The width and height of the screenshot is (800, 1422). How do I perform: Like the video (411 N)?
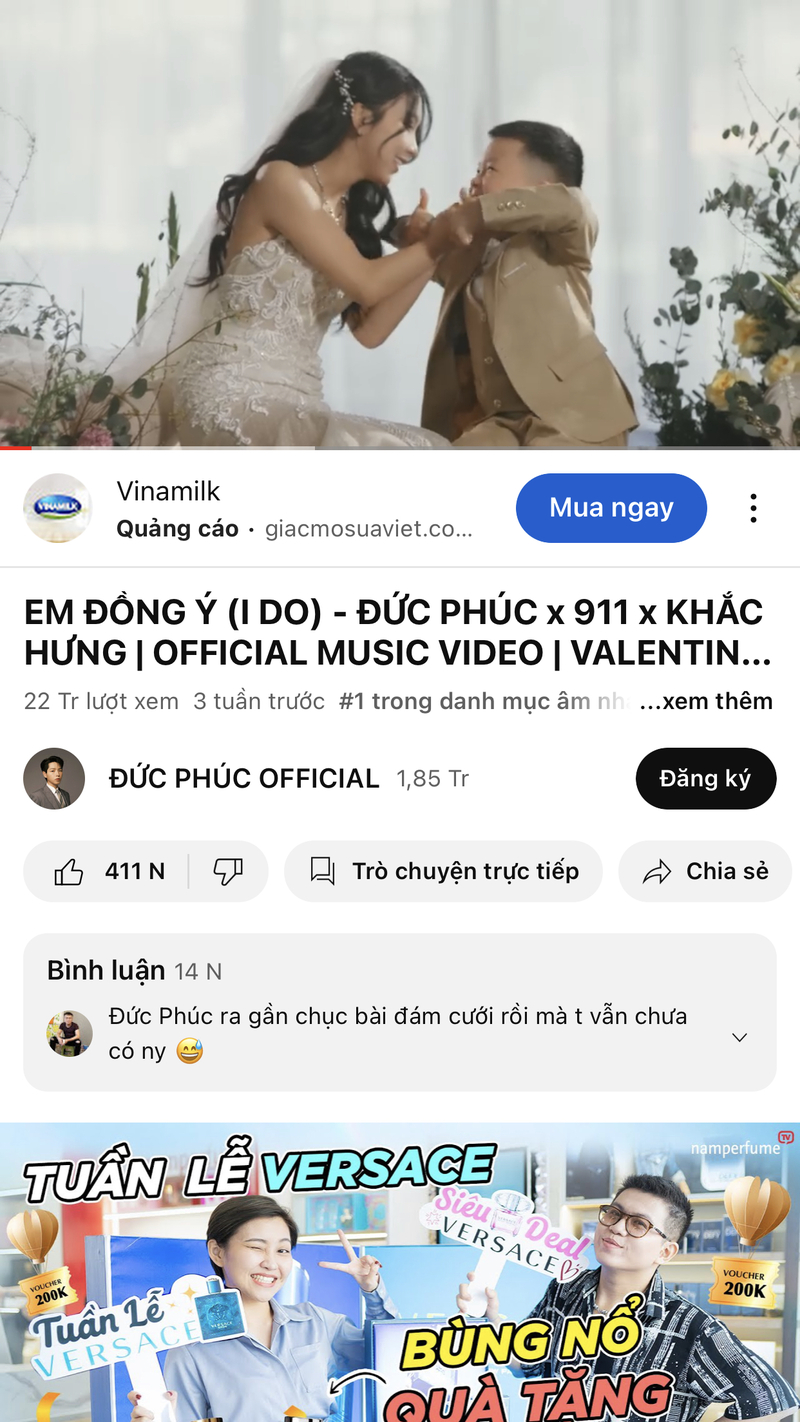point(108,871)
